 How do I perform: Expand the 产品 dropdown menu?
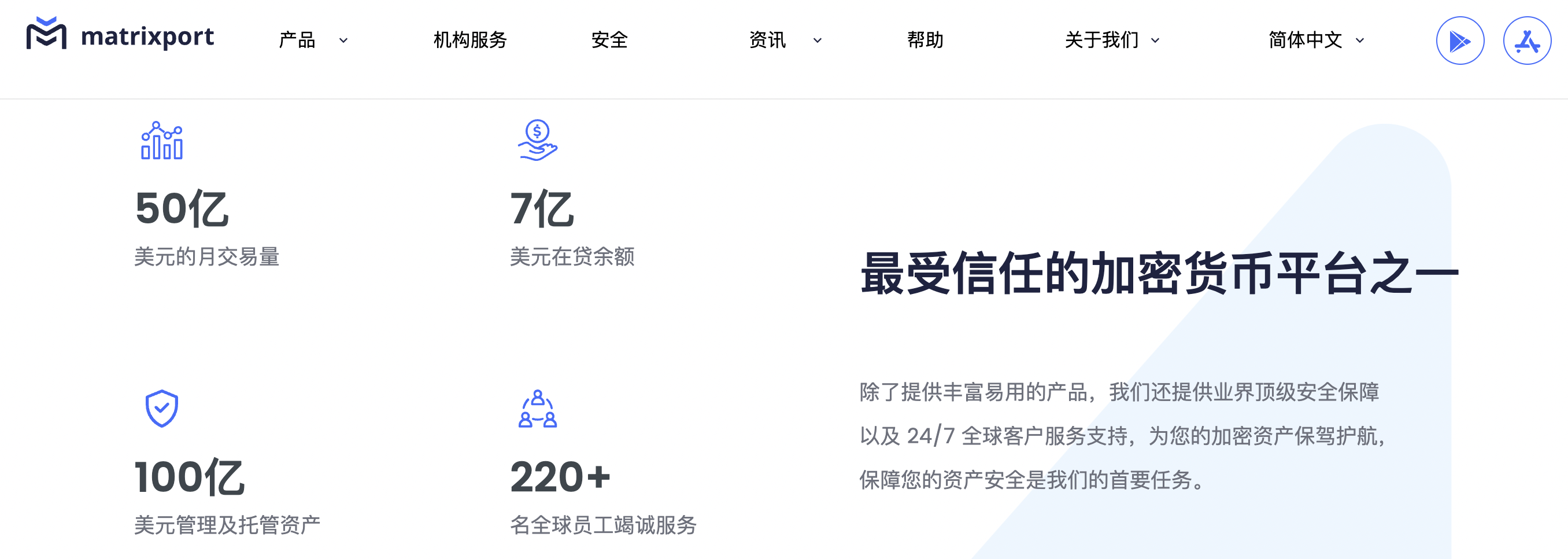click(313, 40)
